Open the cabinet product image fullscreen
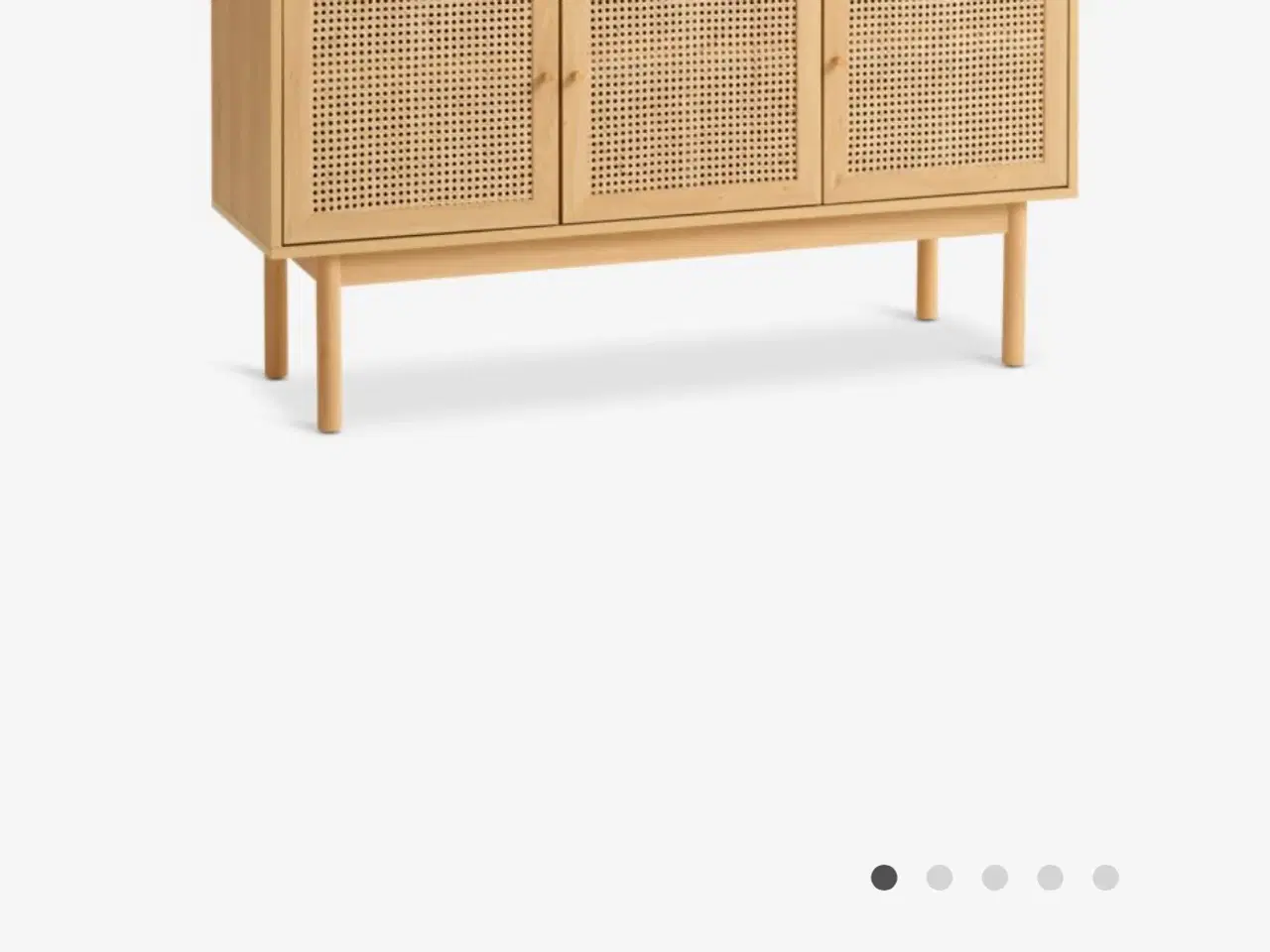 point(645,198)
